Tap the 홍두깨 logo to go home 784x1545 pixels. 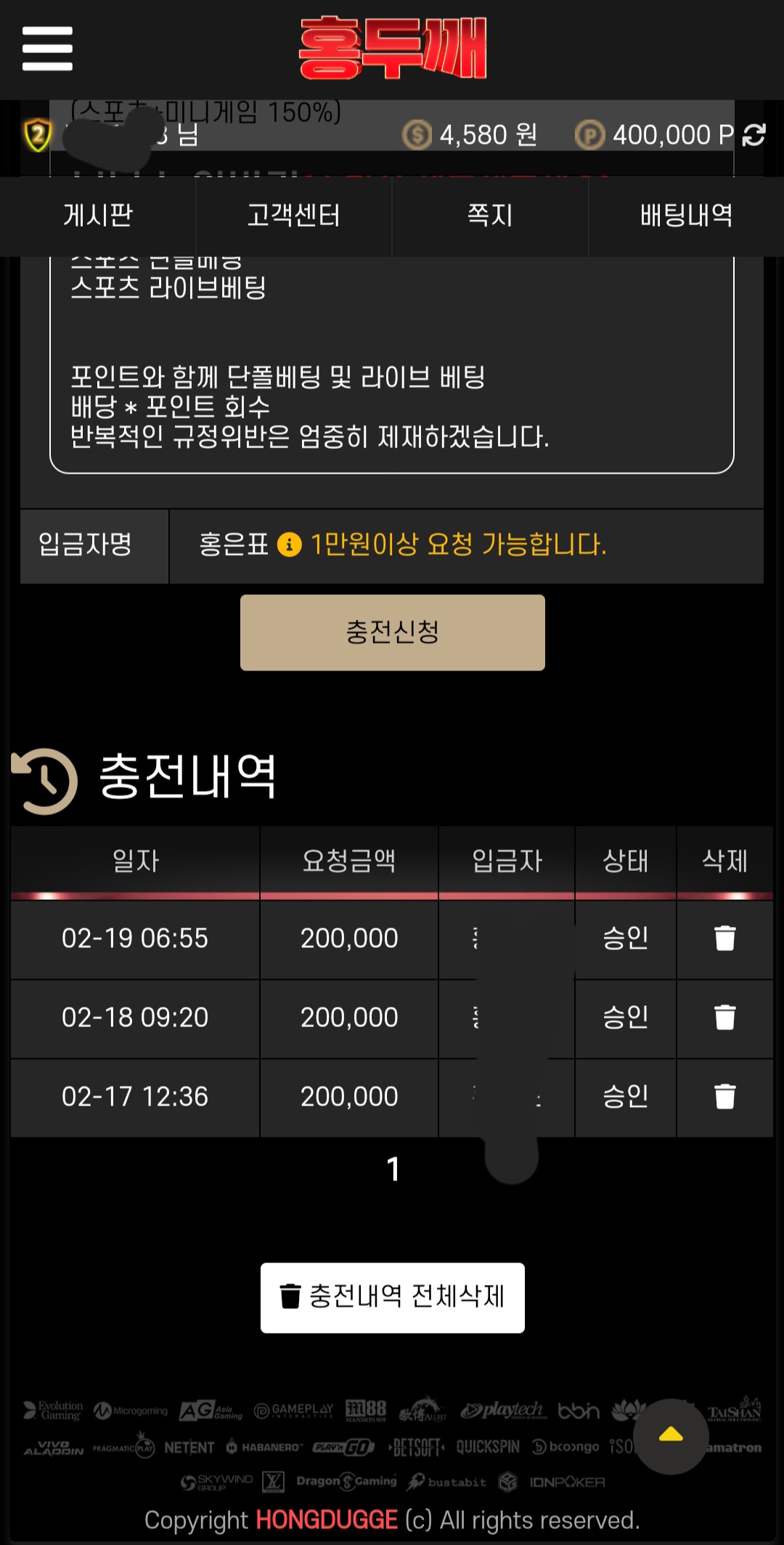point(392,49)
